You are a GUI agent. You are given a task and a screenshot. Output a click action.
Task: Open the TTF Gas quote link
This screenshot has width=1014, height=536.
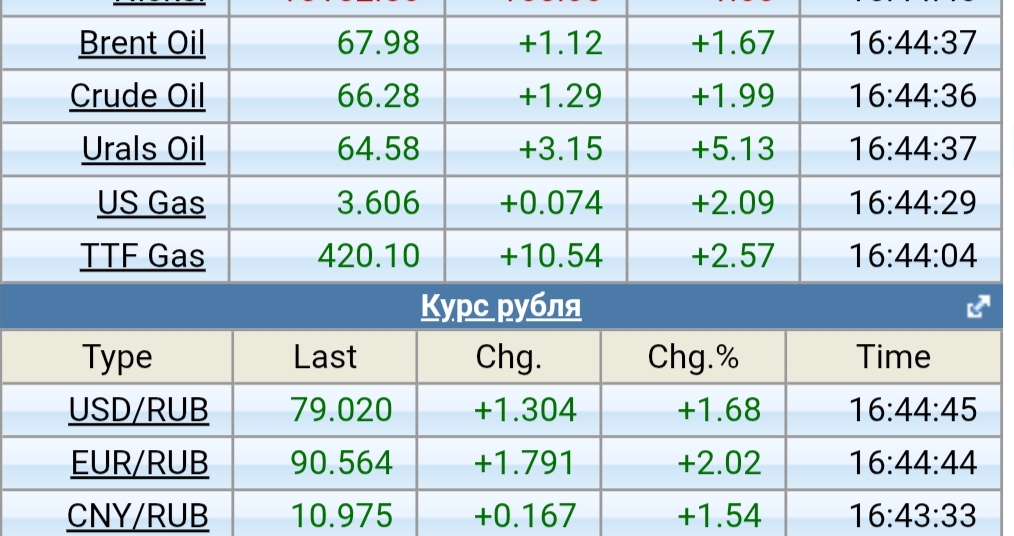143,256
